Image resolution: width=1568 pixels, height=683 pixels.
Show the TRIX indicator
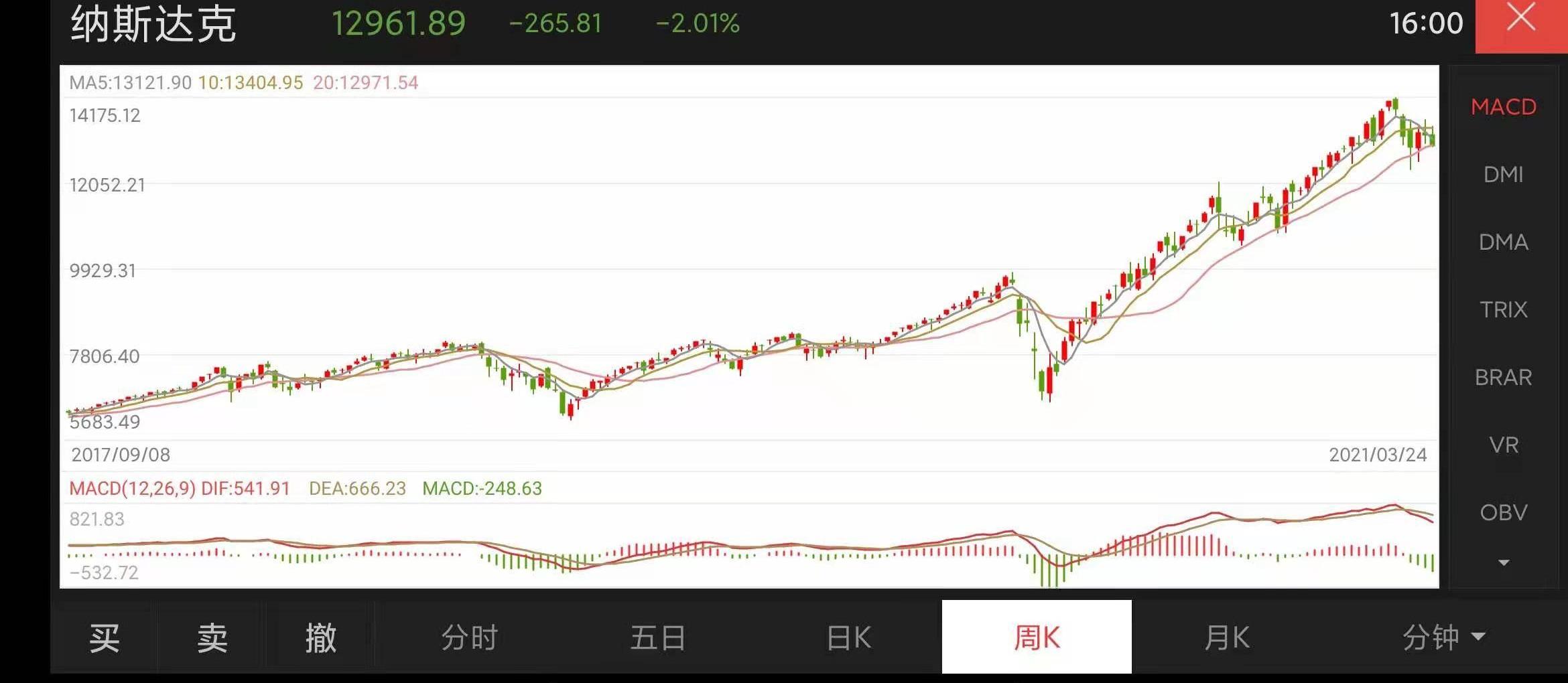click(1503, 310)
